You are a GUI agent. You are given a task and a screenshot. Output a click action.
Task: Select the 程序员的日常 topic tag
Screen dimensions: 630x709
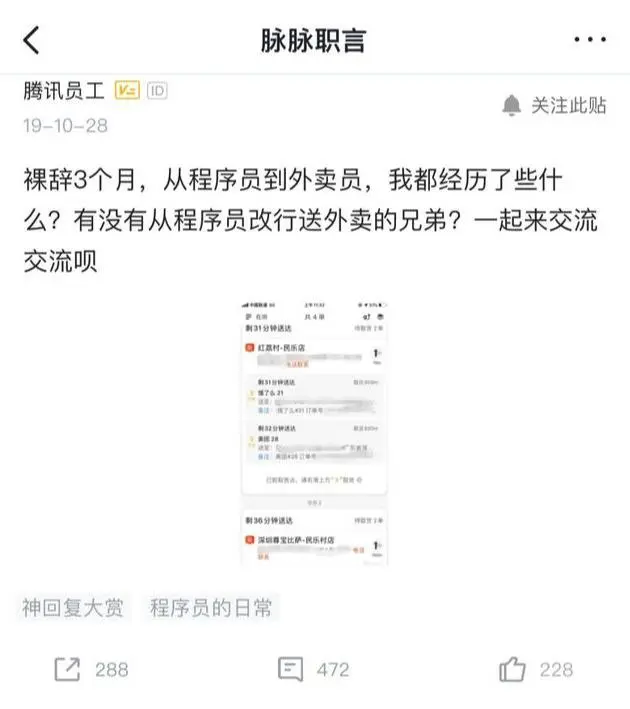click(x=211, y=608)
